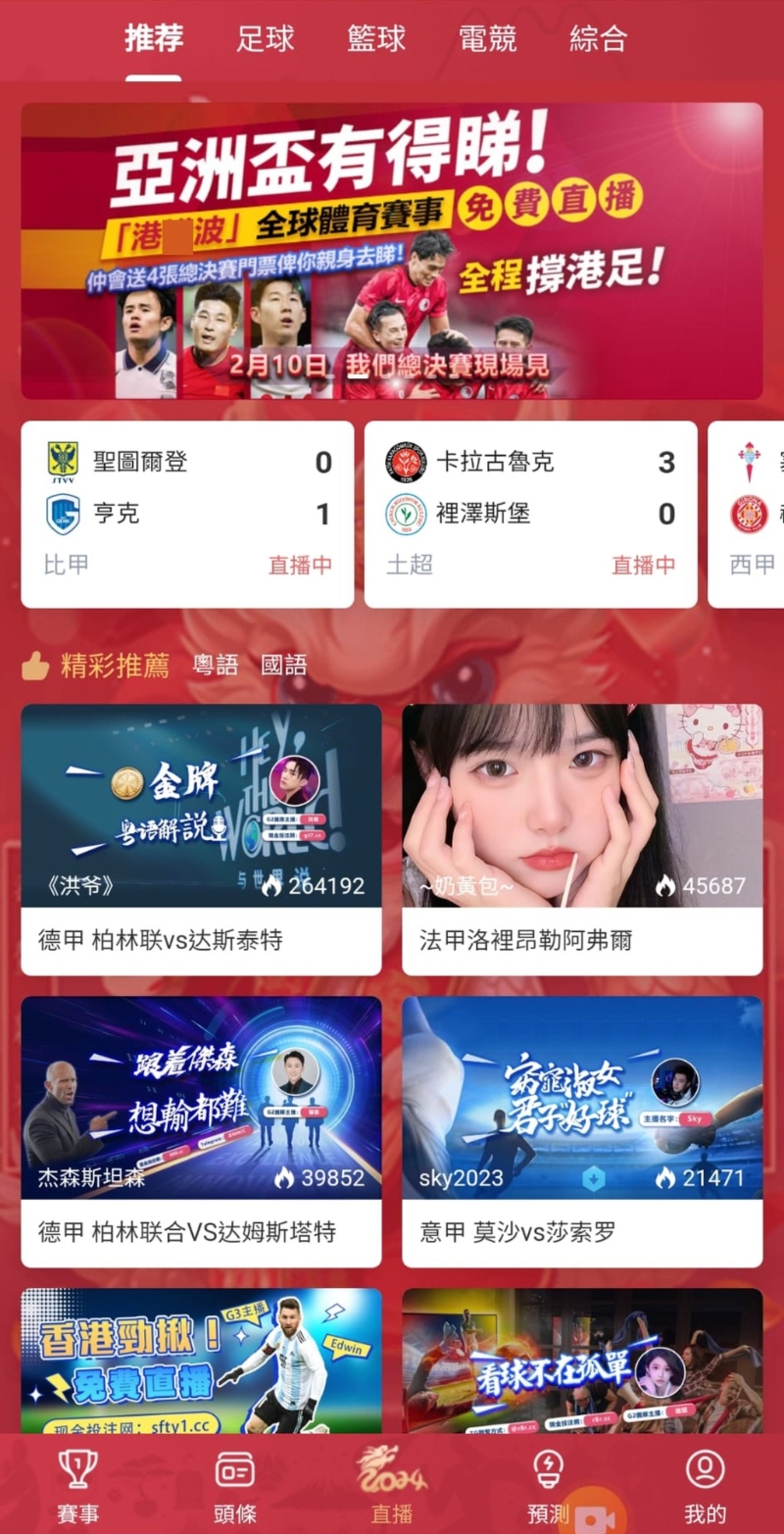This screenshot has width=784, height=1534.
Task: Open the 卡拉古魯克 vs 裡澤斯堡 match card
Action: pyautogui.click(x=530, y=514)
